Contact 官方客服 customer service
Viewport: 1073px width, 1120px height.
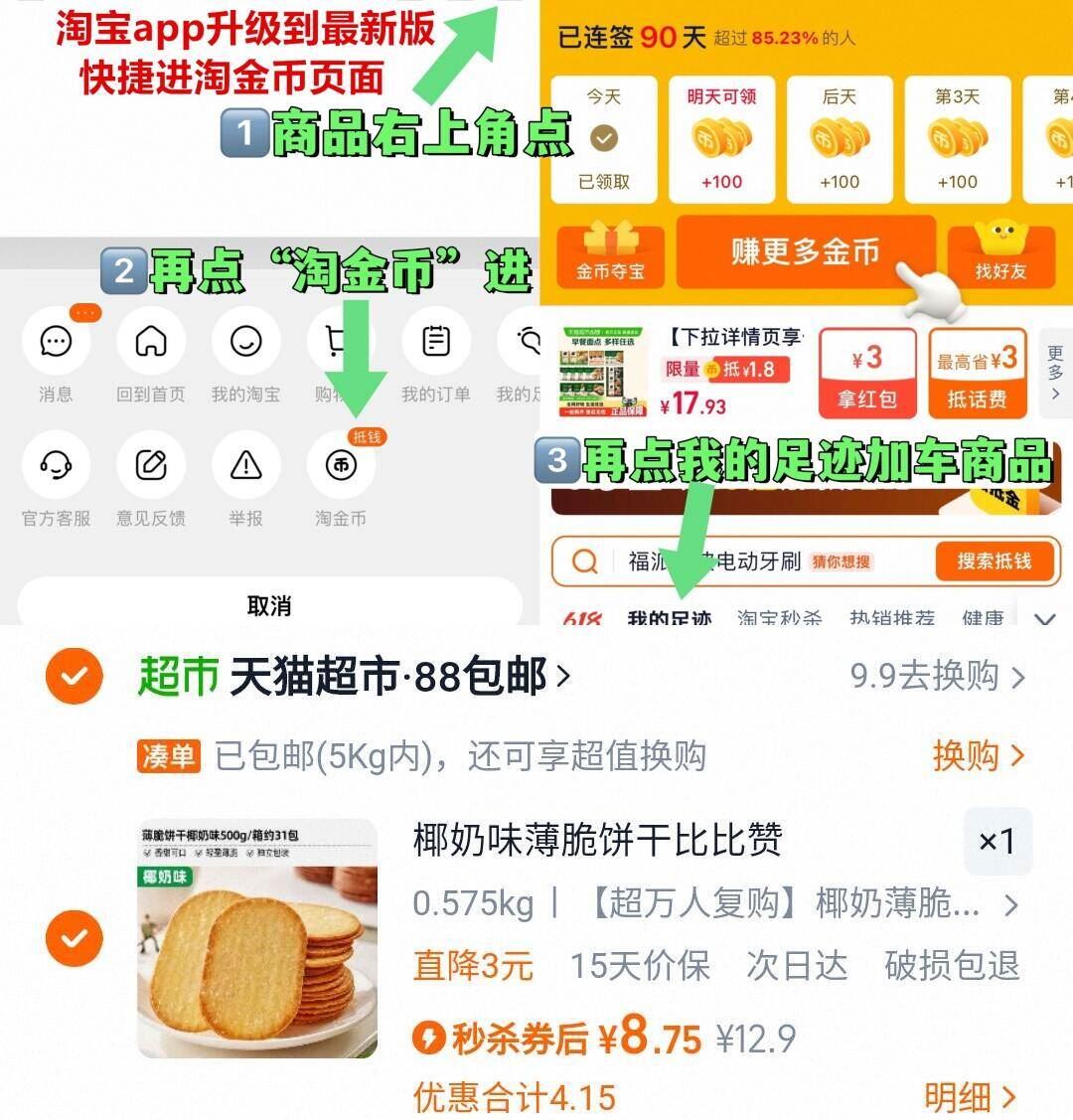tap(56, 464)
